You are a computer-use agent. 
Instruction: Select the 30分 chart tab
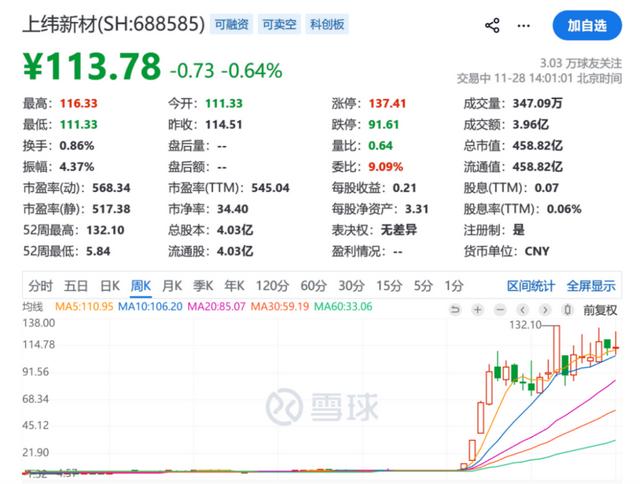click(x=350, y=285)
